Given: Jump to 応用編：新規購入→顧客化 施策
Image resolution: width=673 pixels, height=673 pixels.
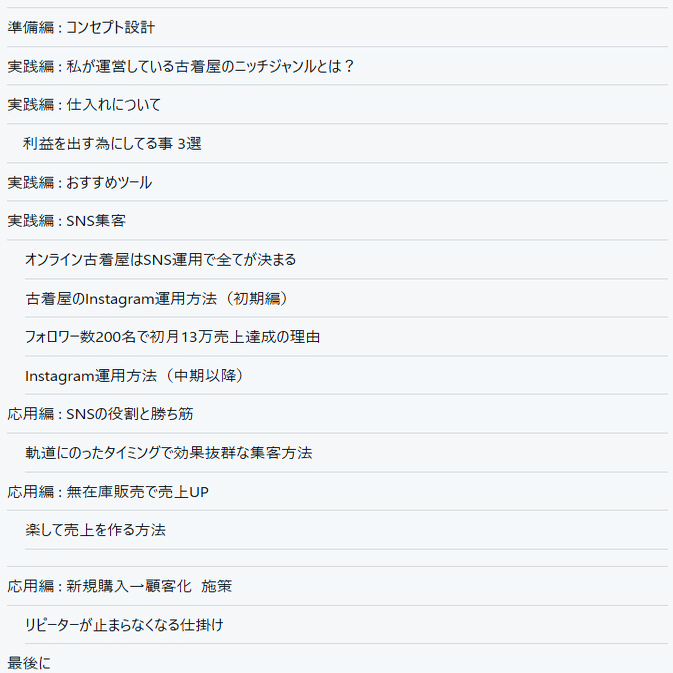Looking at the screenshot, I should click(x=120, y=586).
